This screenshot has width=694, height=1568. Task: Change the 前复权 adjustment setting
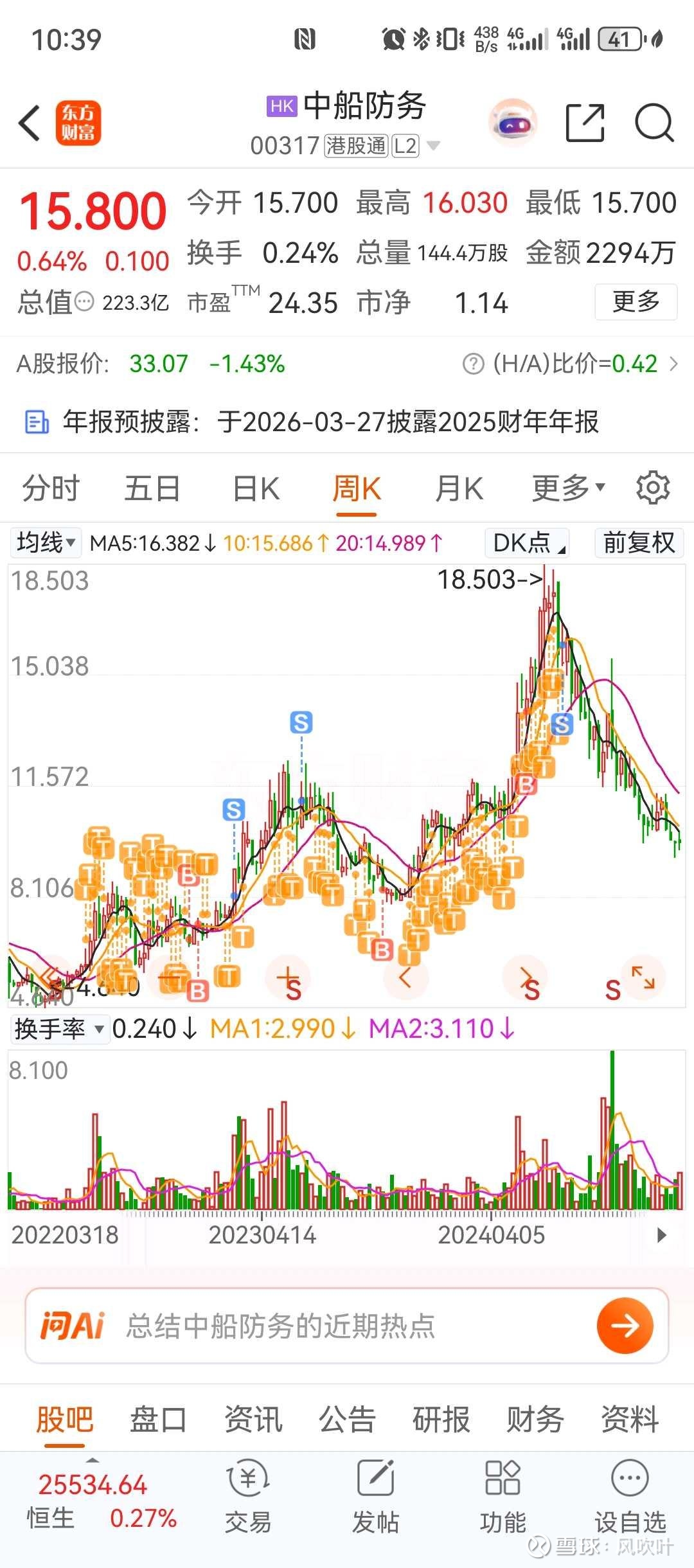click(639, 543)
